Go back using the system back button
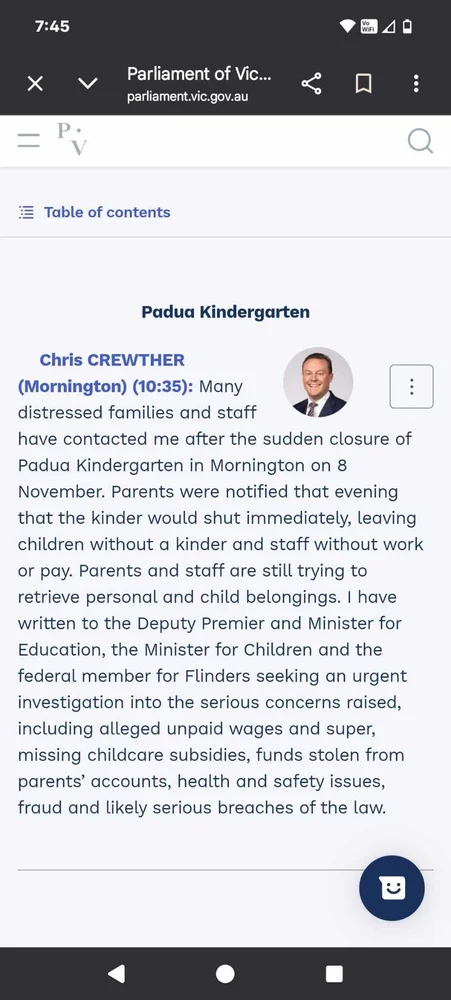This screenshot has height=1000, width=451. (116, 973)
